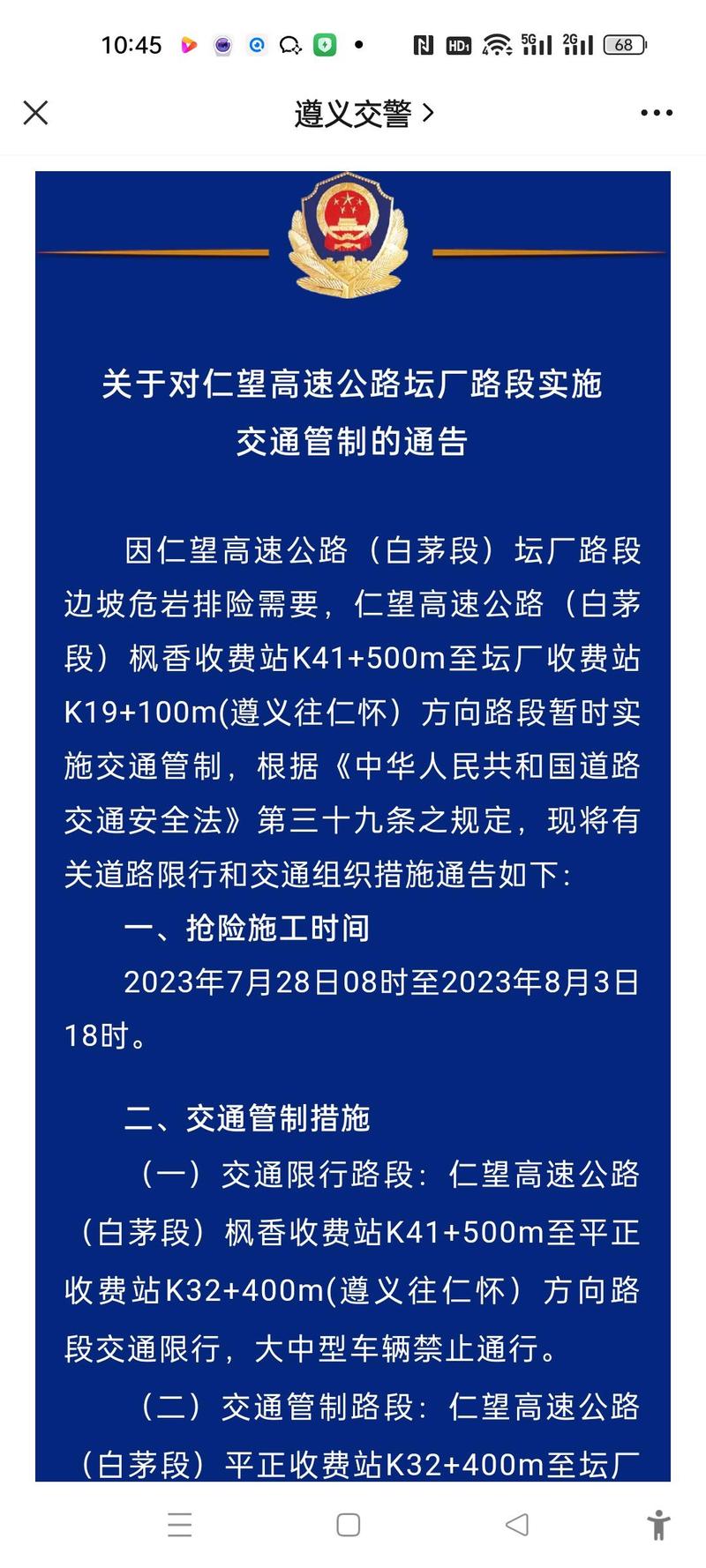Image resolution: width=706 pixels, height=1568 pixels.
Task: Open the NFC status icon
Action: click(x=424, y=44)
